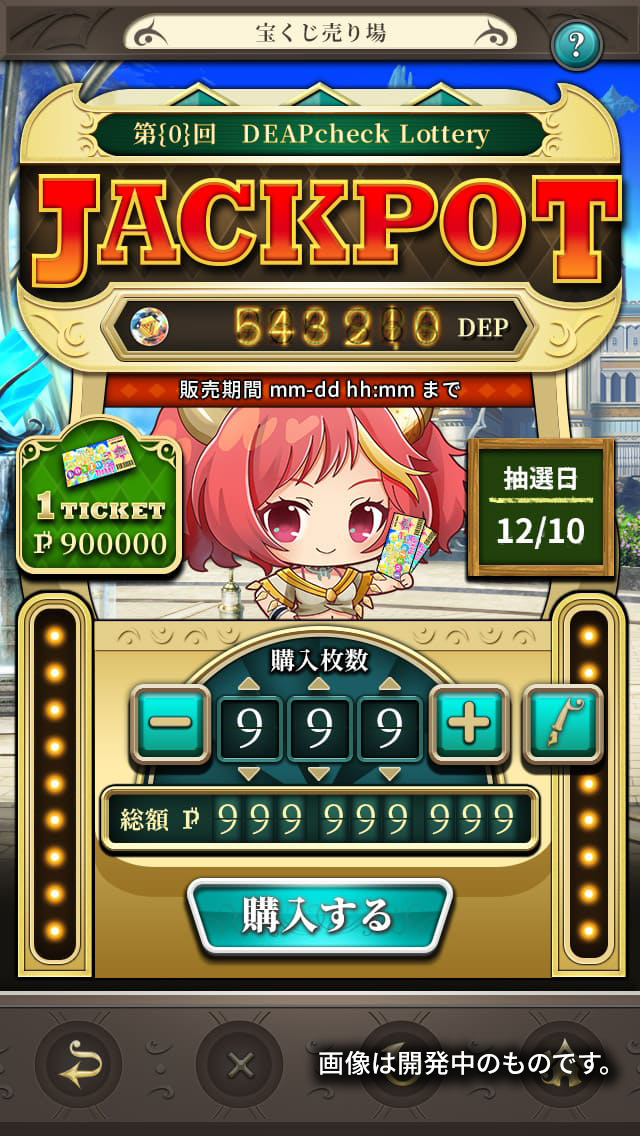640x1136 pixels.
Task: Increase ticket count with the plus button
Action: [x=468, y=723]
